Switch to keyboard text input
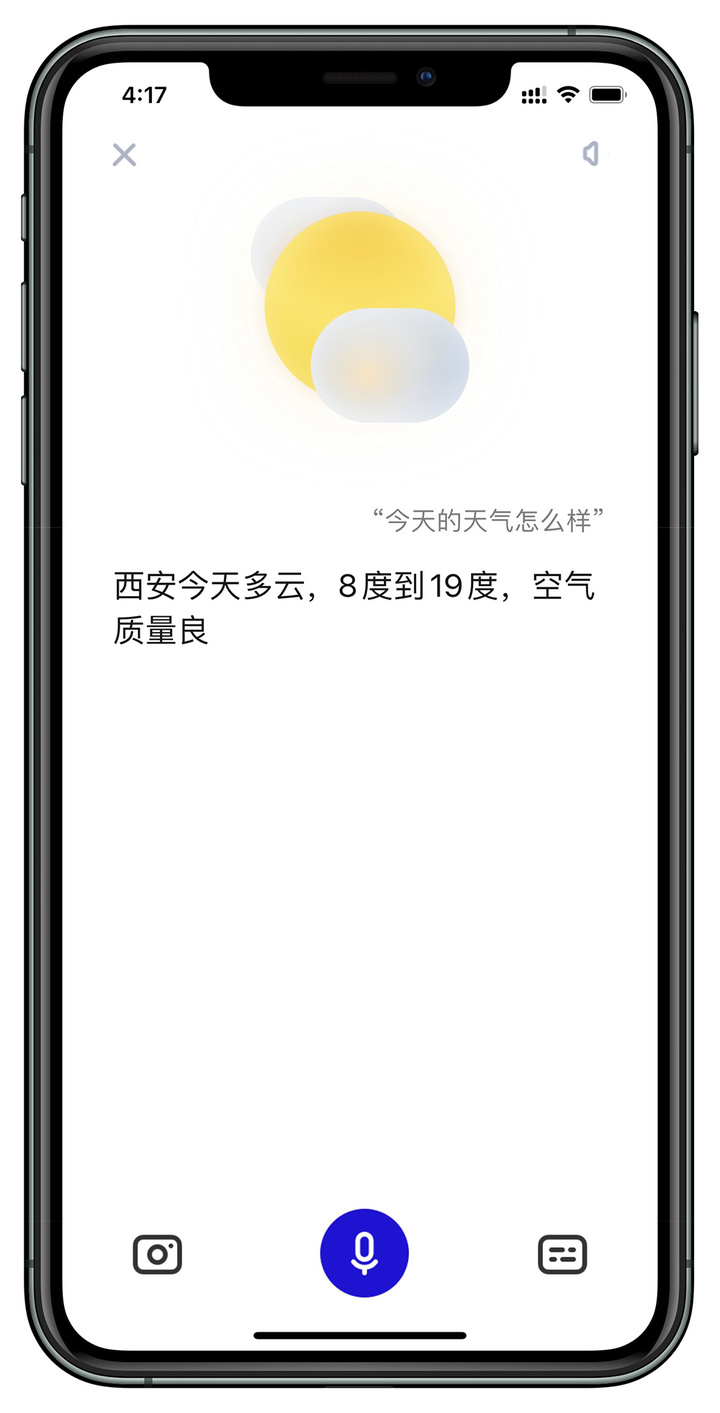The image size is (720, 1413). pos(563,1254)
